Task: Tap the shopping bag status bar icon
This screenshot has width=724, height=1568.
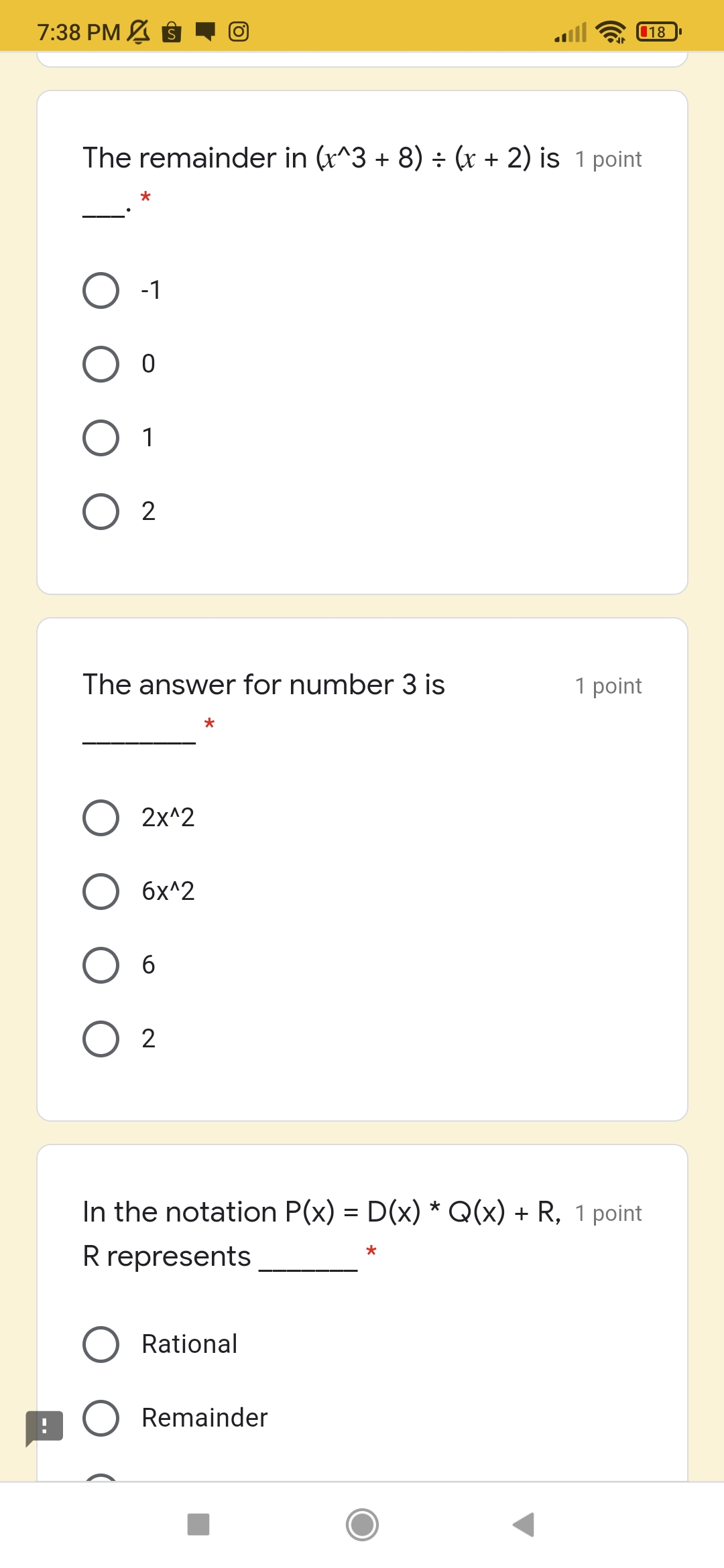Action: tap(171, 31)
